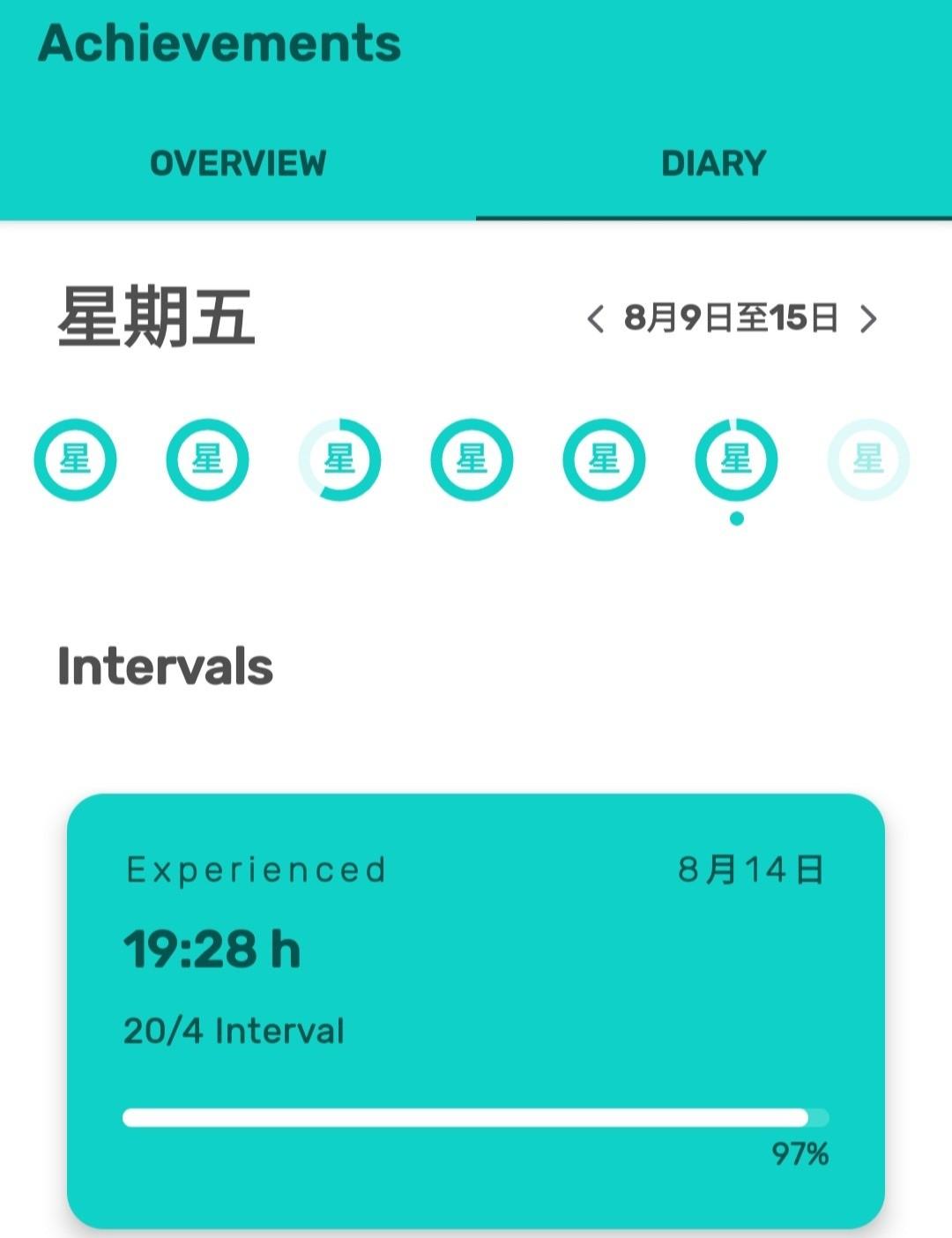Switch to the OVERVIEW tab
Screen dimensions: 952x1238
click(238, 164)
